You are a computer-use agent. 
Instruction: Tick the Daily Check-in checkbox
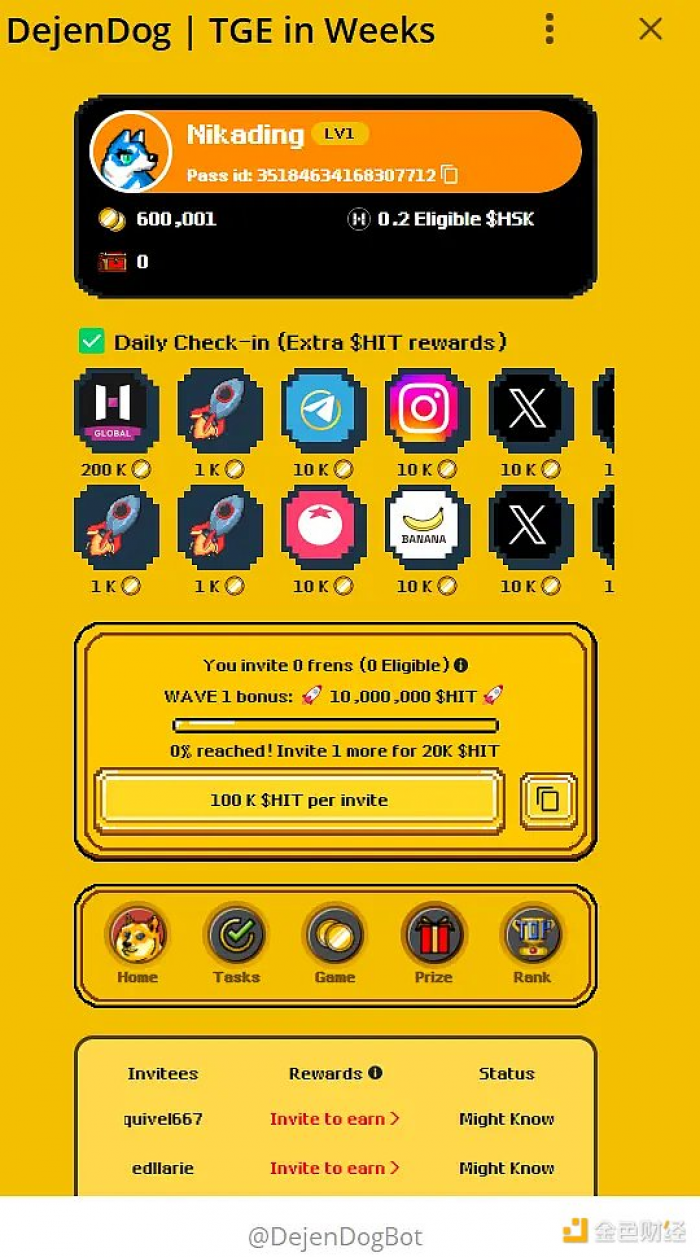coord(92,342)
